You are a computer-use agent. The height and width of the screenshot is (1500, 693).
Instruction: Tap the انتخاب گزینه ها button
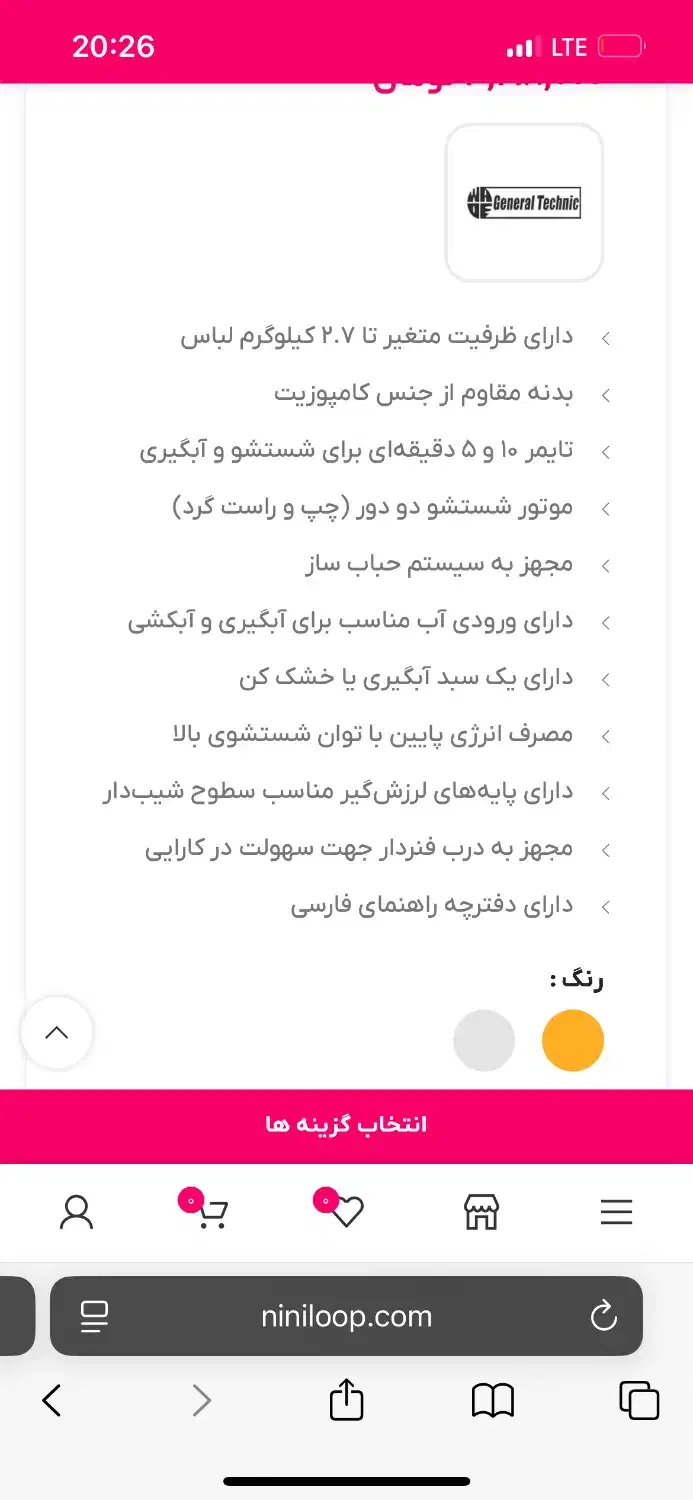click(346, 1125)
